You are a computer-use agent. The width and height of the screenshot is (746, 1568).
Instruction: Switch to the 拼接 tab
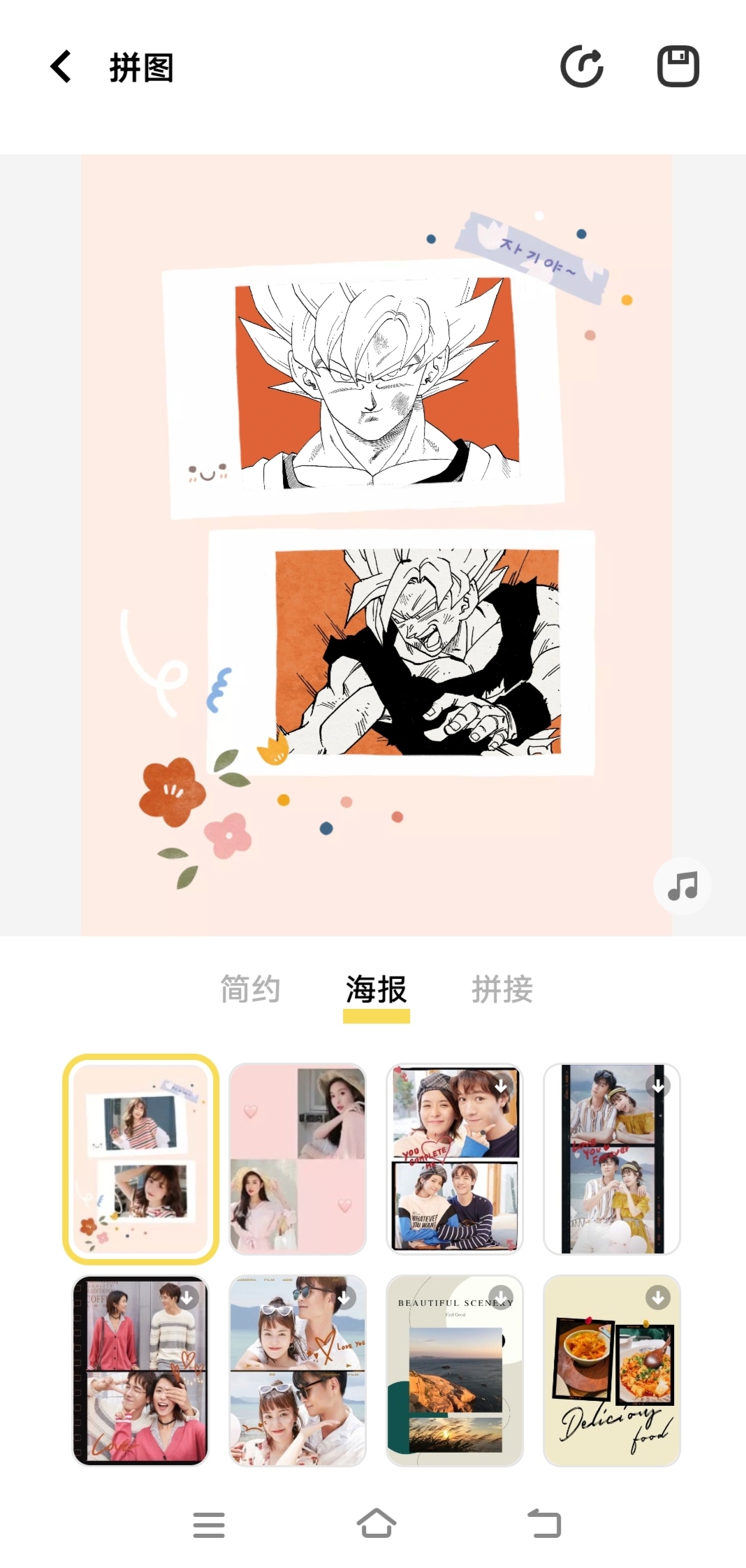coord(502,989)
